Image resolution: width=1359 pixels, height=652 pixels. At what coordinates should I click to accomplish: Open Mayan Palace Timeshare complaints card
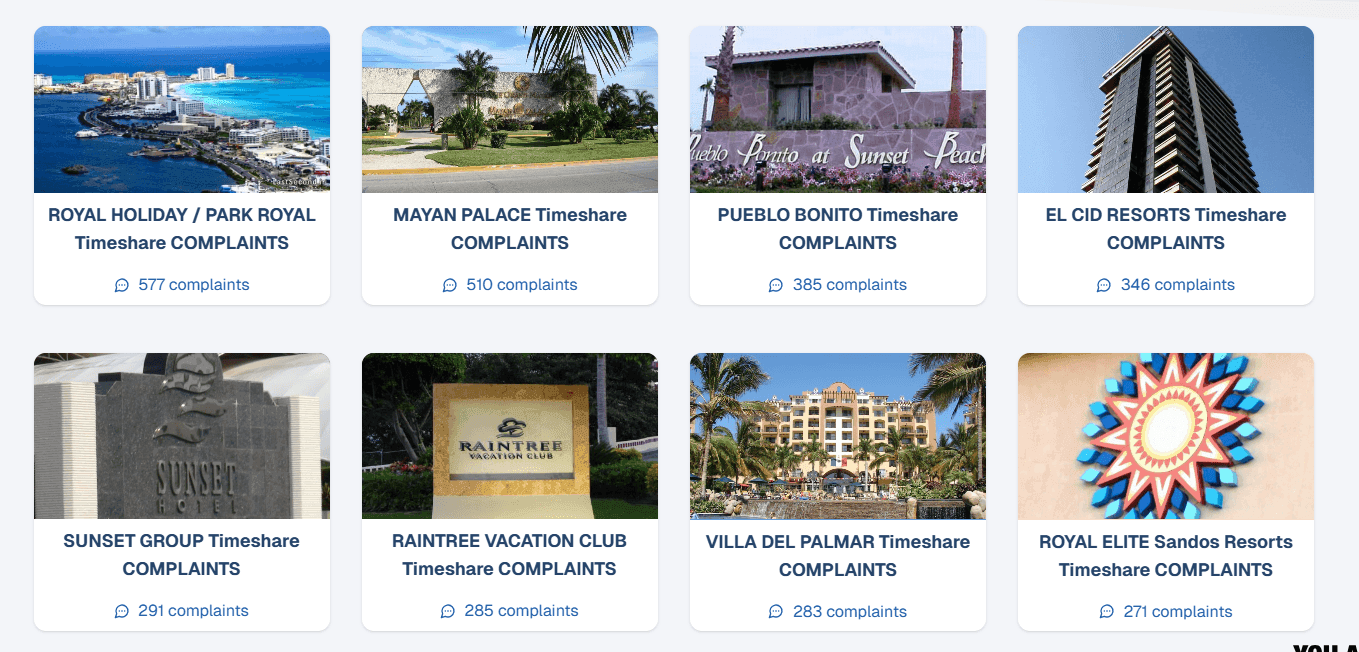510,228
